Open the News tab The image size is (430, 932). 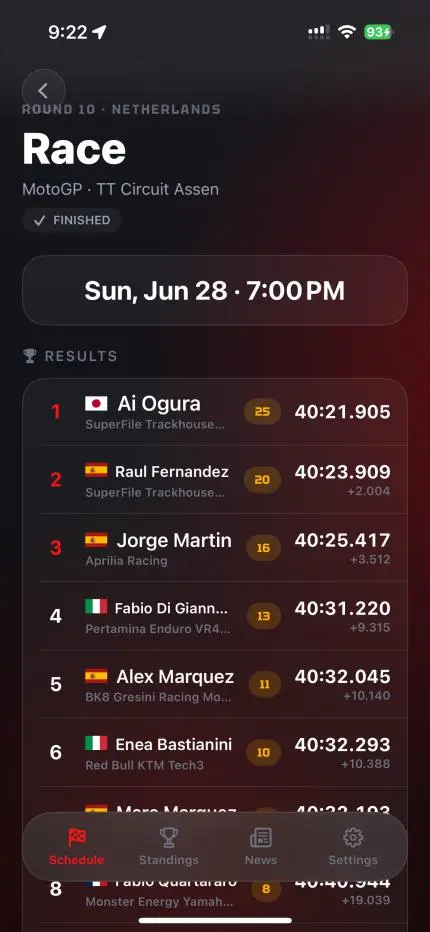(261, 846)
